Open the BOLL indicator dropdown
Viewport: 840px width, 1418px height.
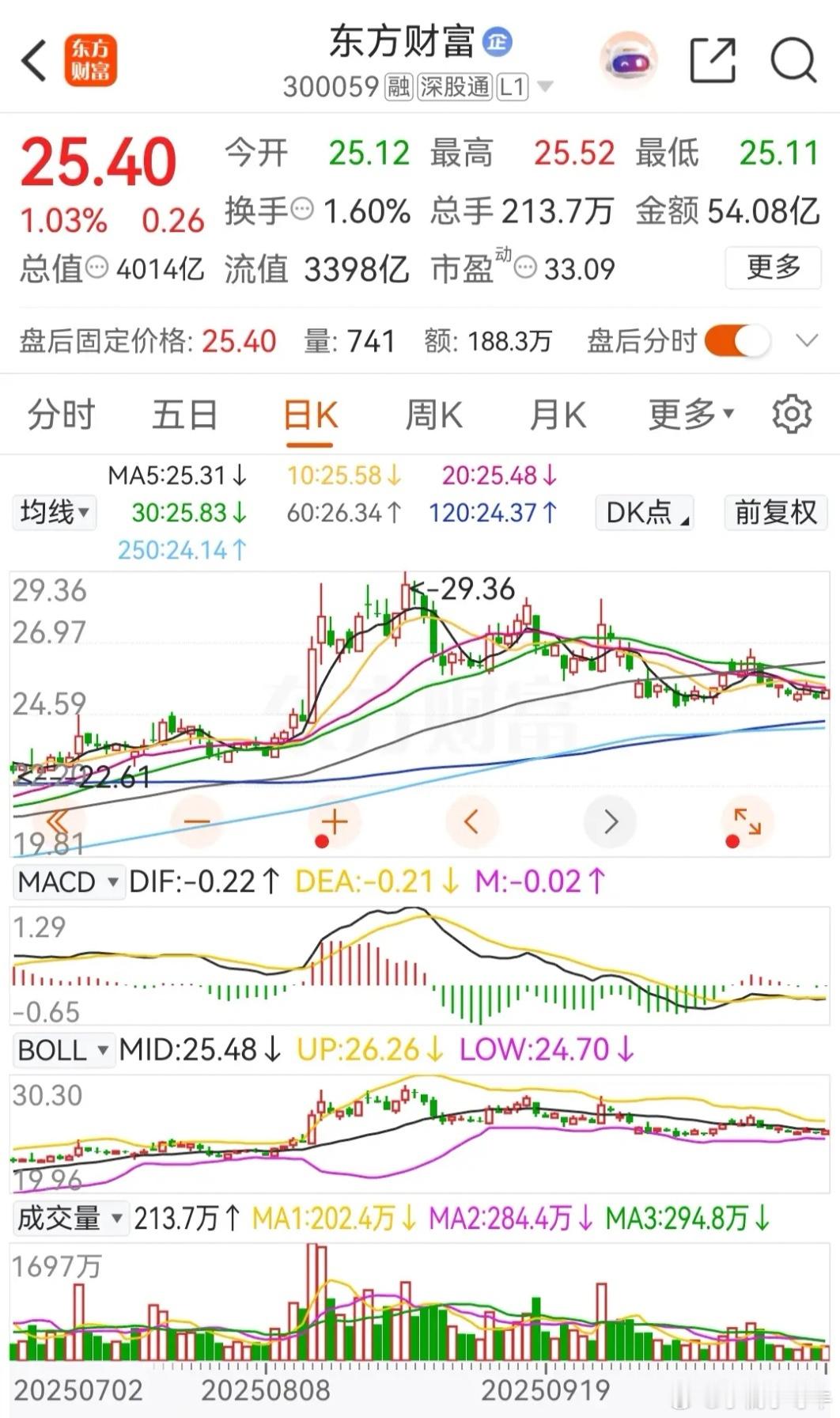tap(62, 1050)
